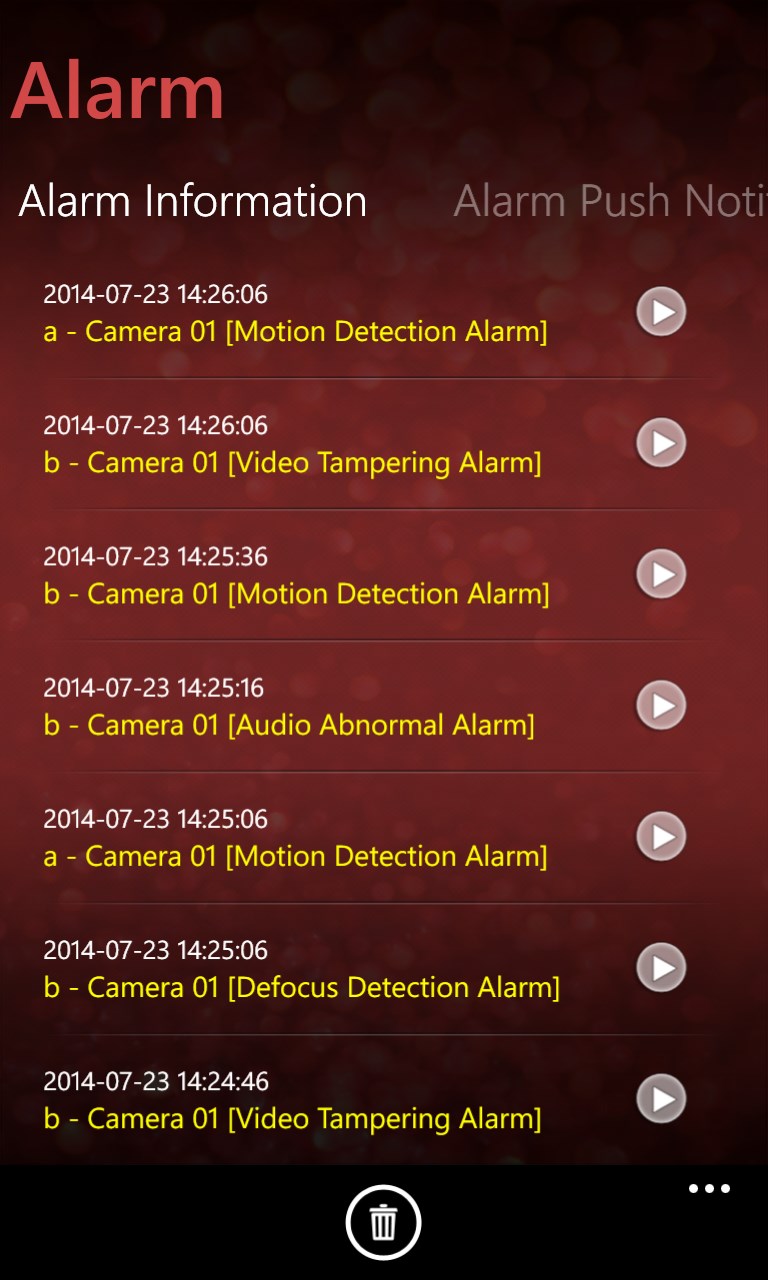This screenshot has height=1280, width=768.
Task: Delete alarms with the trash icon
Action: [383, 1222]
